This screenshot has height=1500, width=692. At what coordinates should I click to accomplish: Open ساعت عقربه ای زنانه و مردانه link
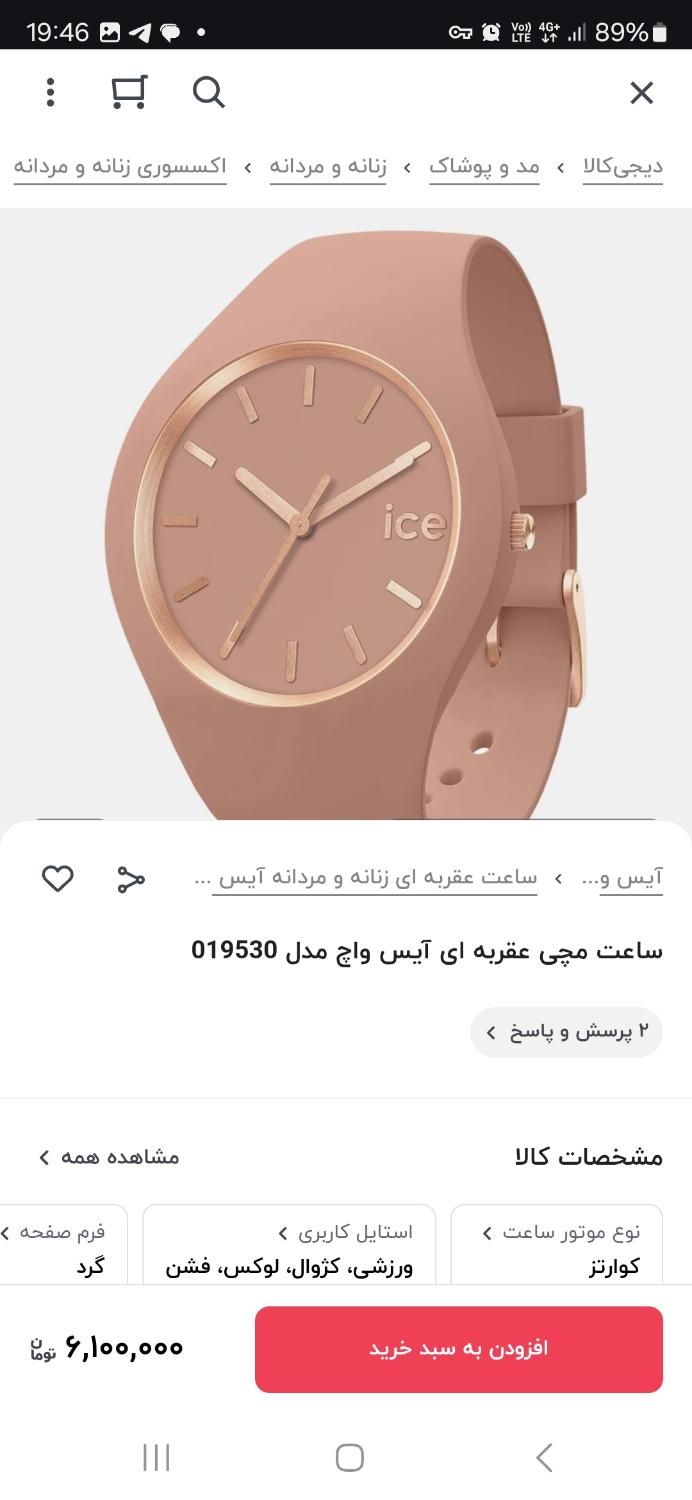pos(374,879)
